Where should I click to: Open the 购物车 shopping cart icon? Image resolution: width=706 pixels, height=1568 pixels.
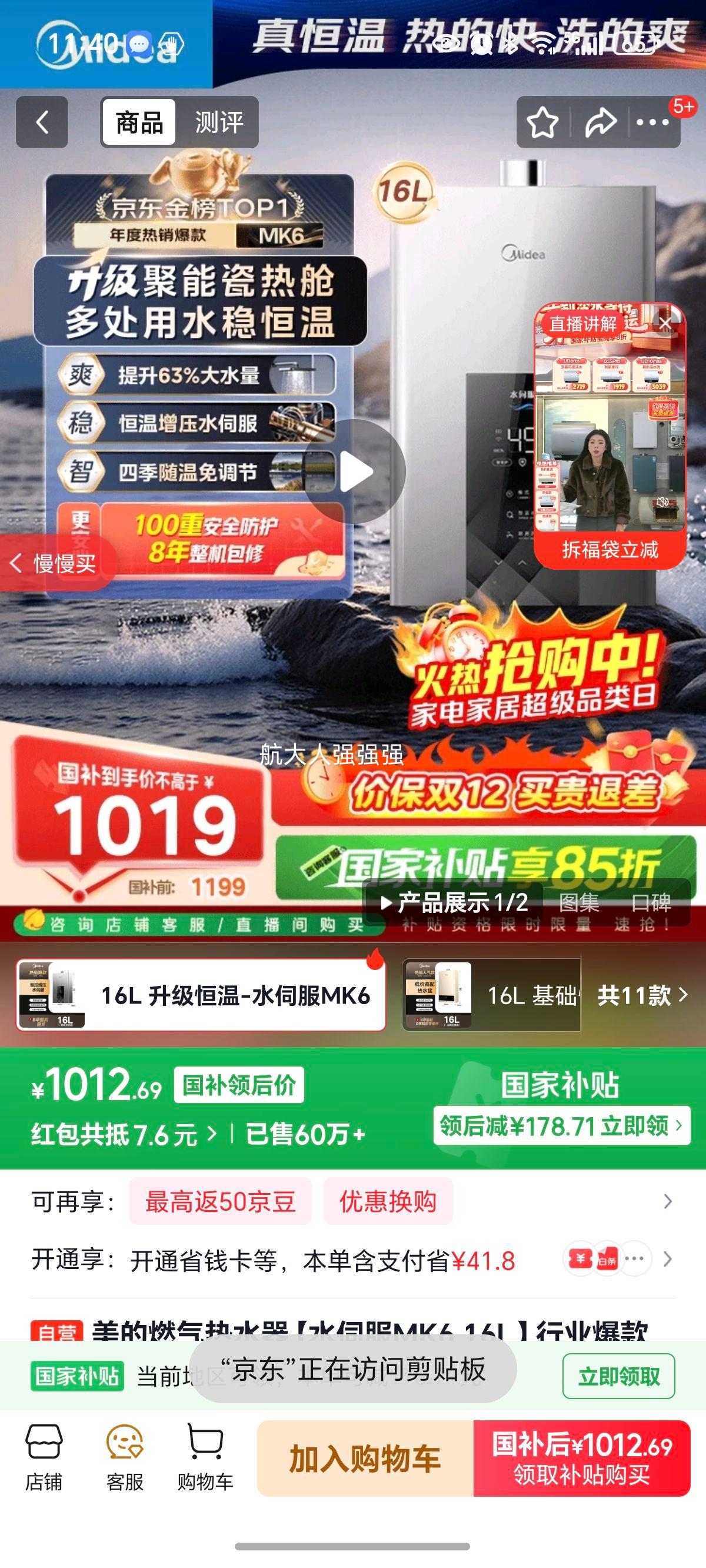tap(207, 1454)
